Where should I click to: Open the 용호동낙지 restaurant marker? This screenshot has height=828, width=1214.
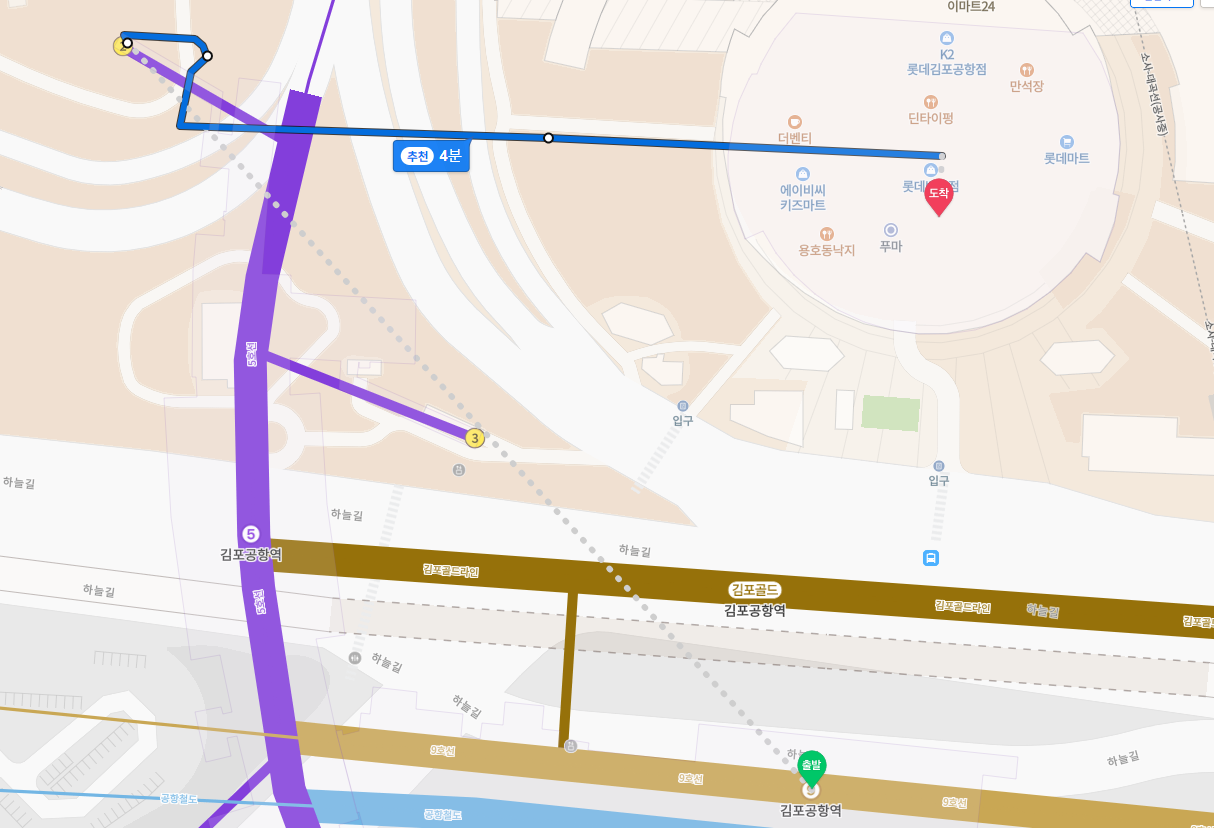[826, 233]
